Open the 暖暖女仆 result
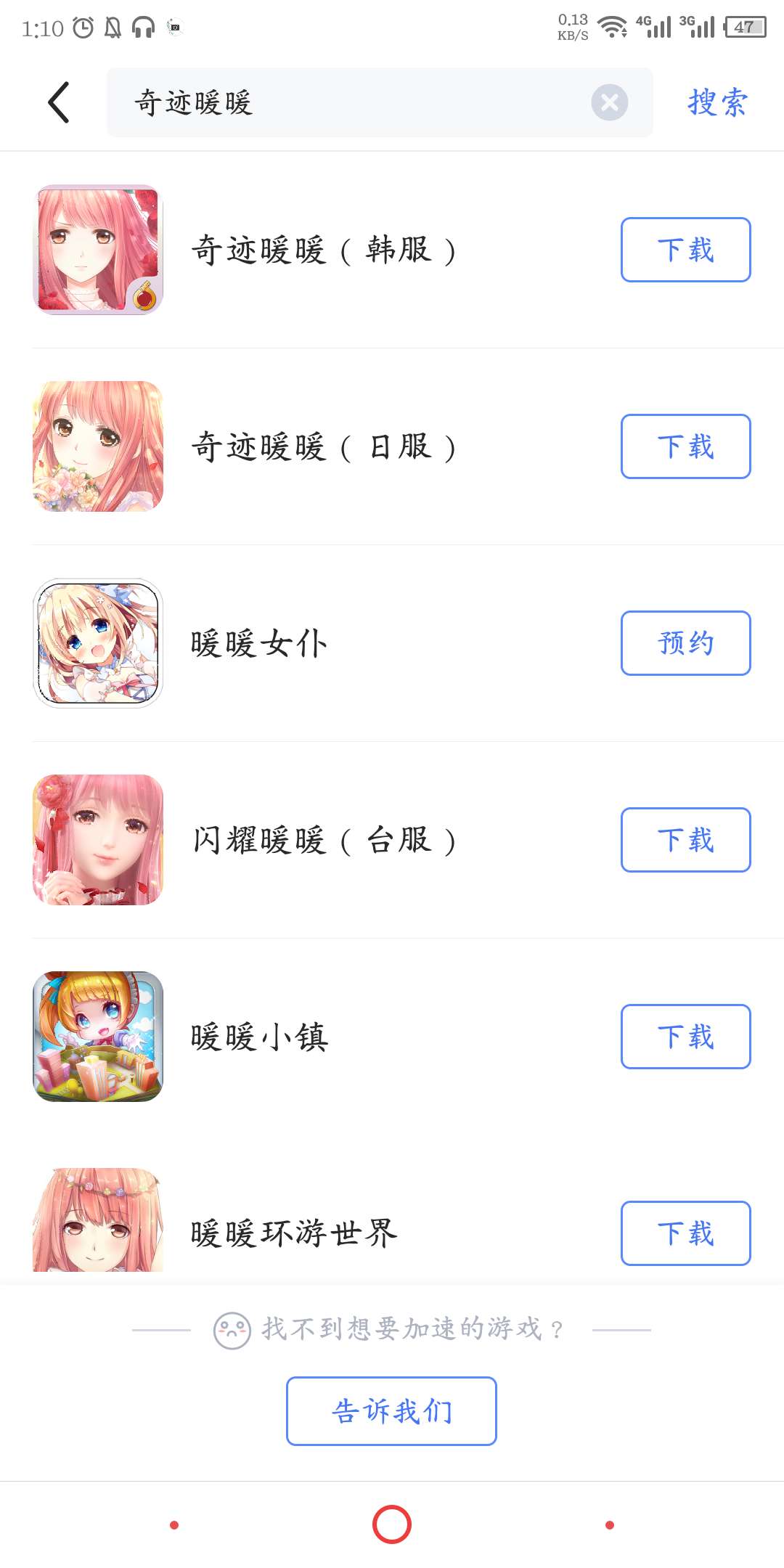Image resolution: width=784 pixels, height=1568 pixels. (x=259, y=644)
